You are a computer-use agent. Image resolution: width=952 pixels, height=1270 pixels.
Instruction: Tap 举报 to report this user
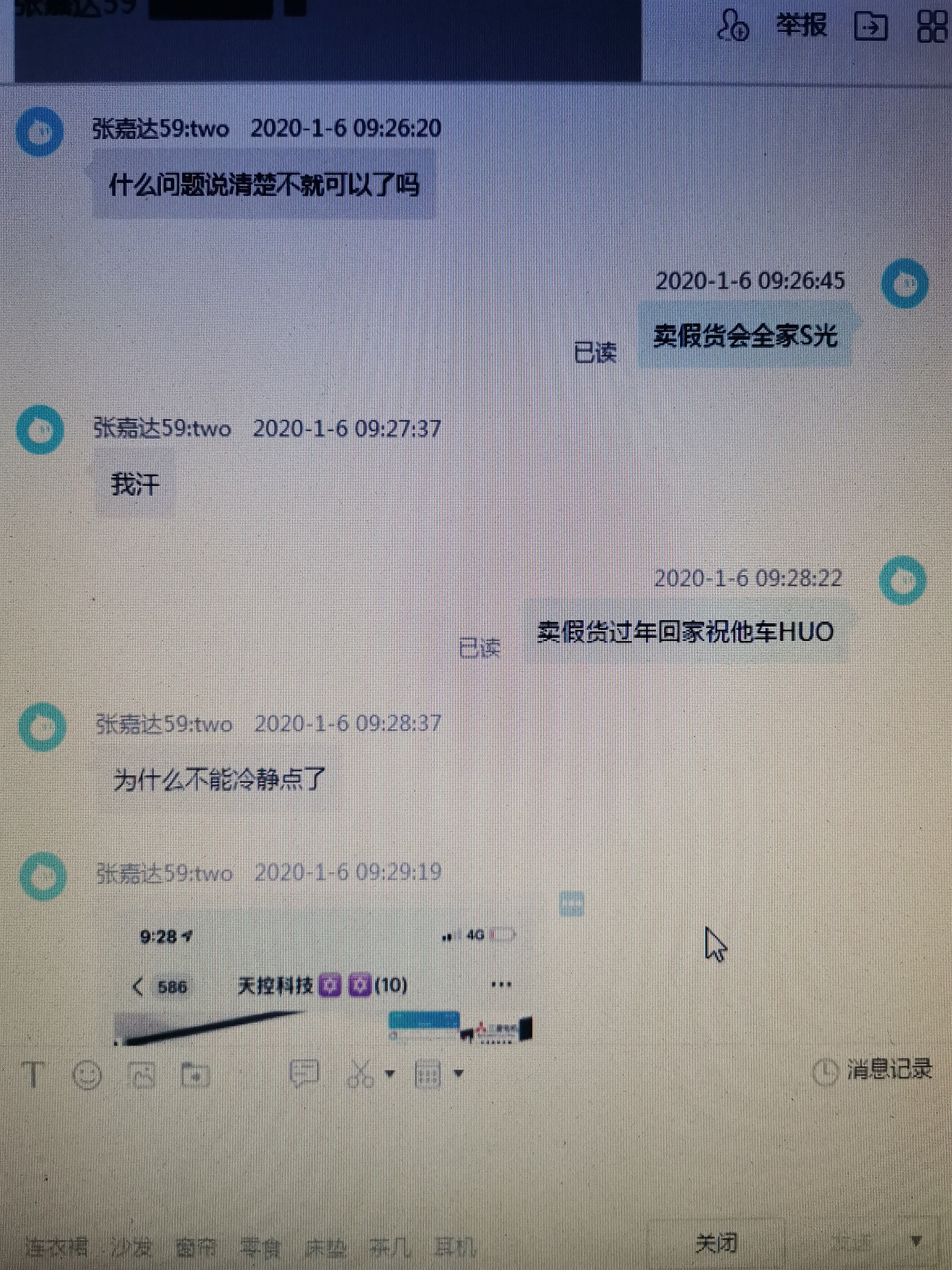coord(801,26)
